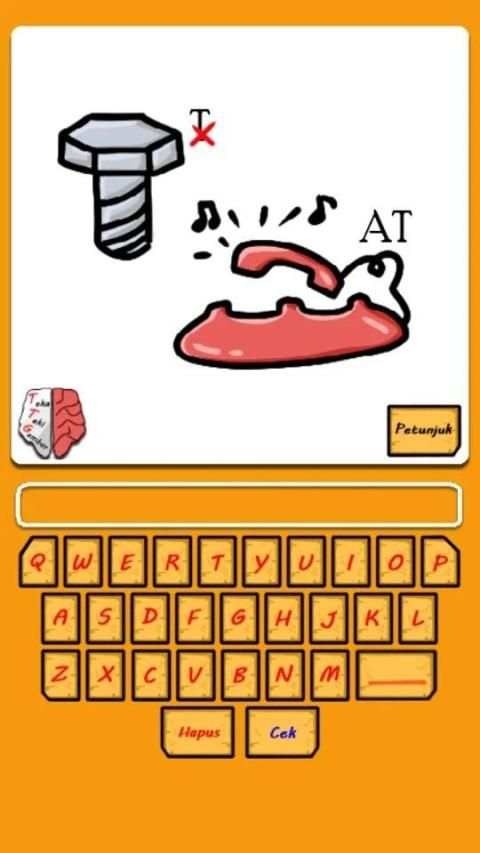Tap the answer input box

pyautogui.click(x=239, y=505)
